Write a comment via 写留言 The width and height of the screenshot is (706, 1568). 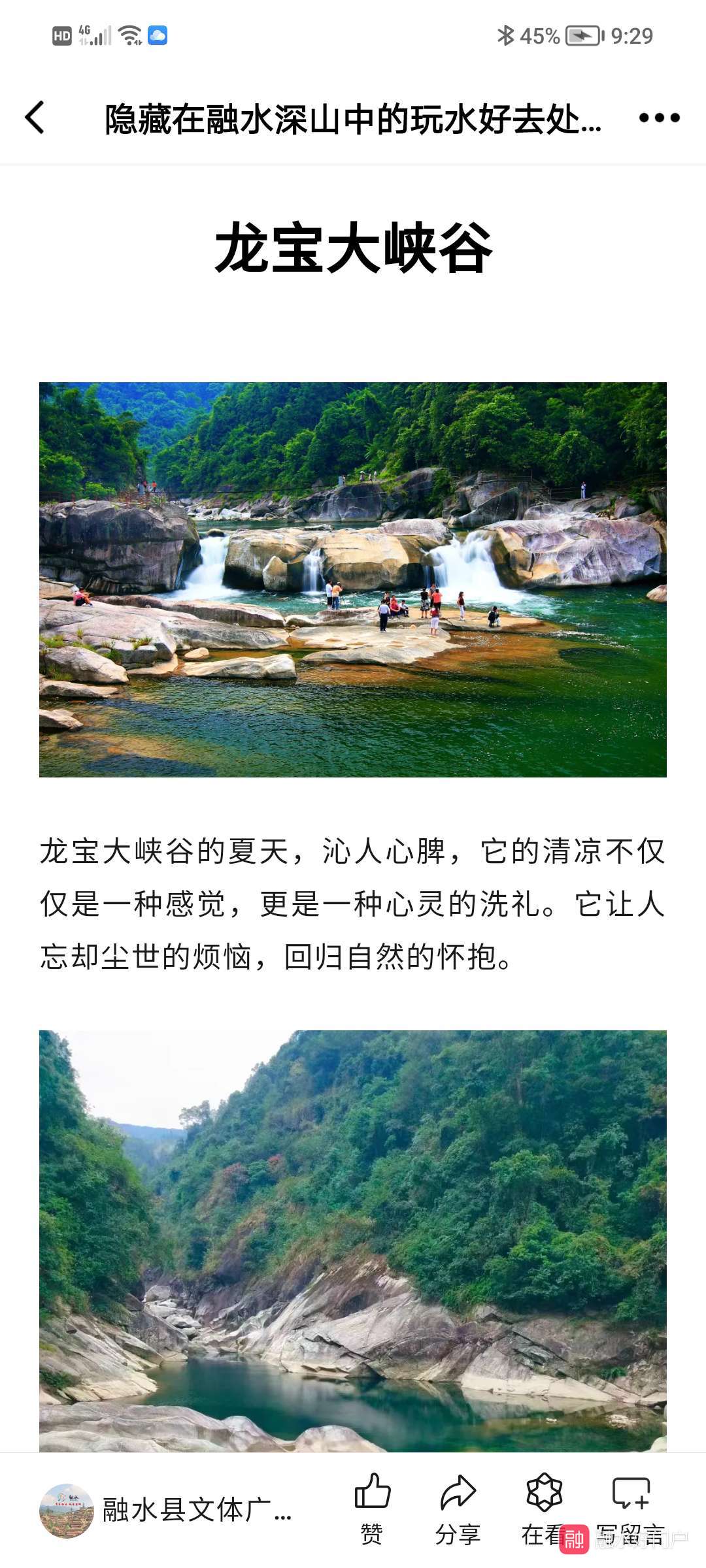click(630, 1507)
